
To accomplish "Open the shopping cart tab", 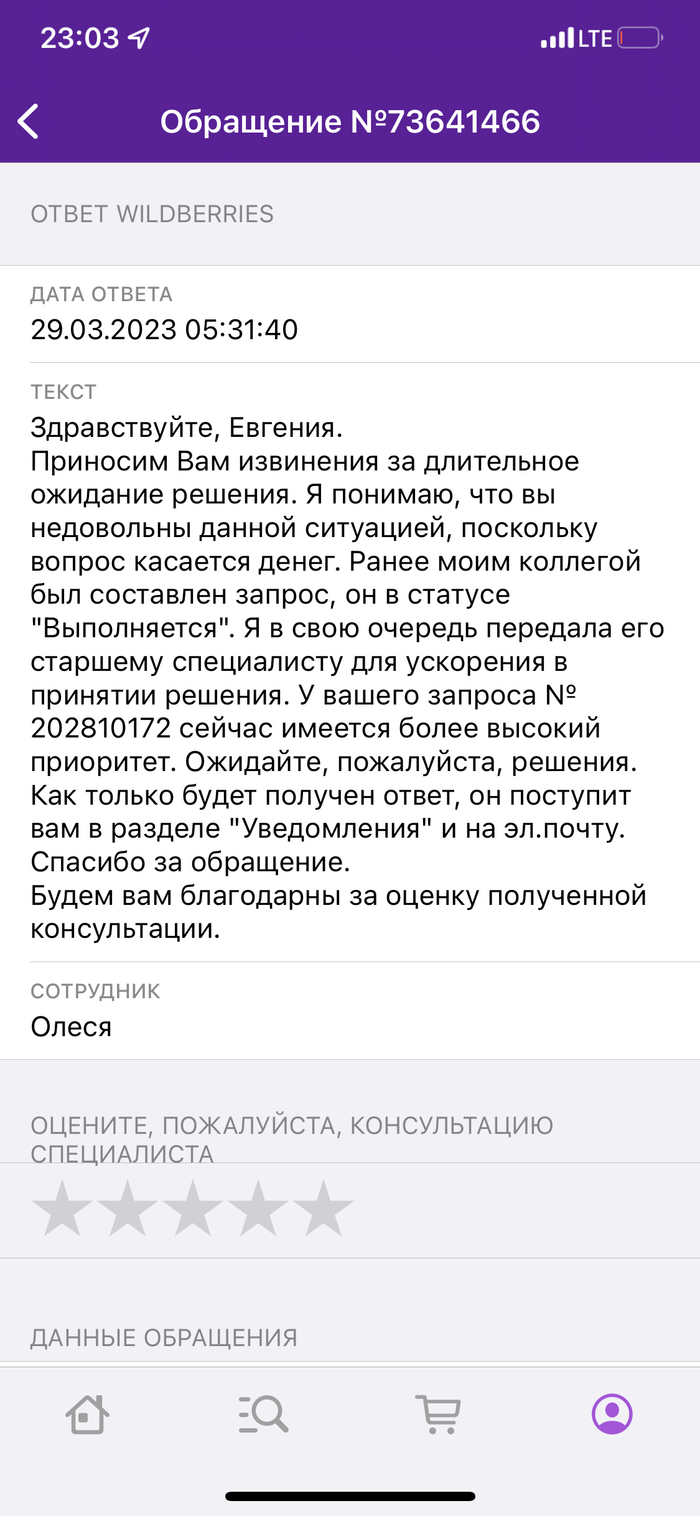I will pos(438,1413).
